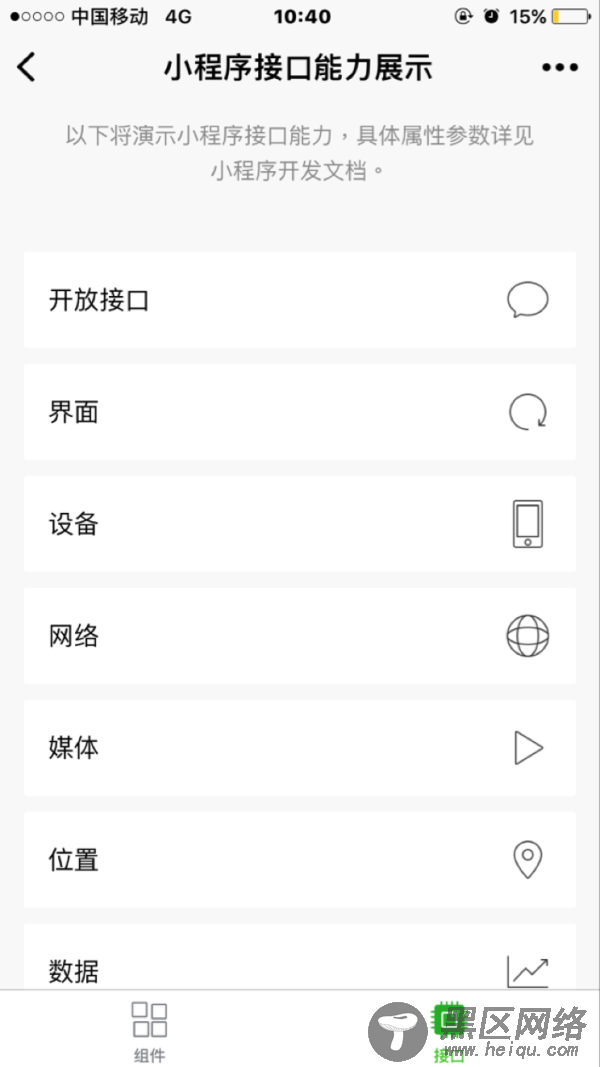This screenshot has width=600, height=1067.
Task: Open the three-dot overflow menu
Action: tap(560, 67)
